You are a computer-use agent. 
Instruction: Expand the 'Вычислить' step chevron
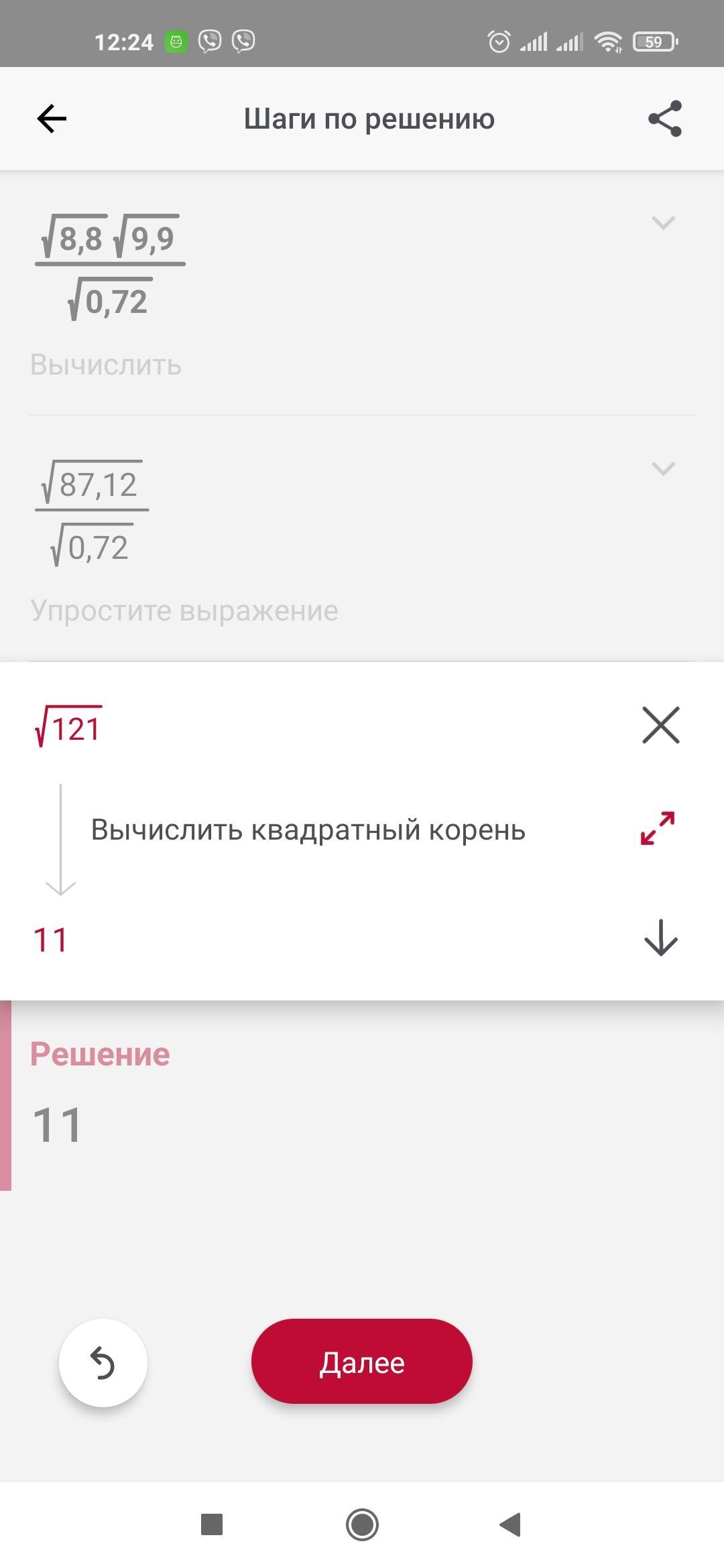click(663, 222)
